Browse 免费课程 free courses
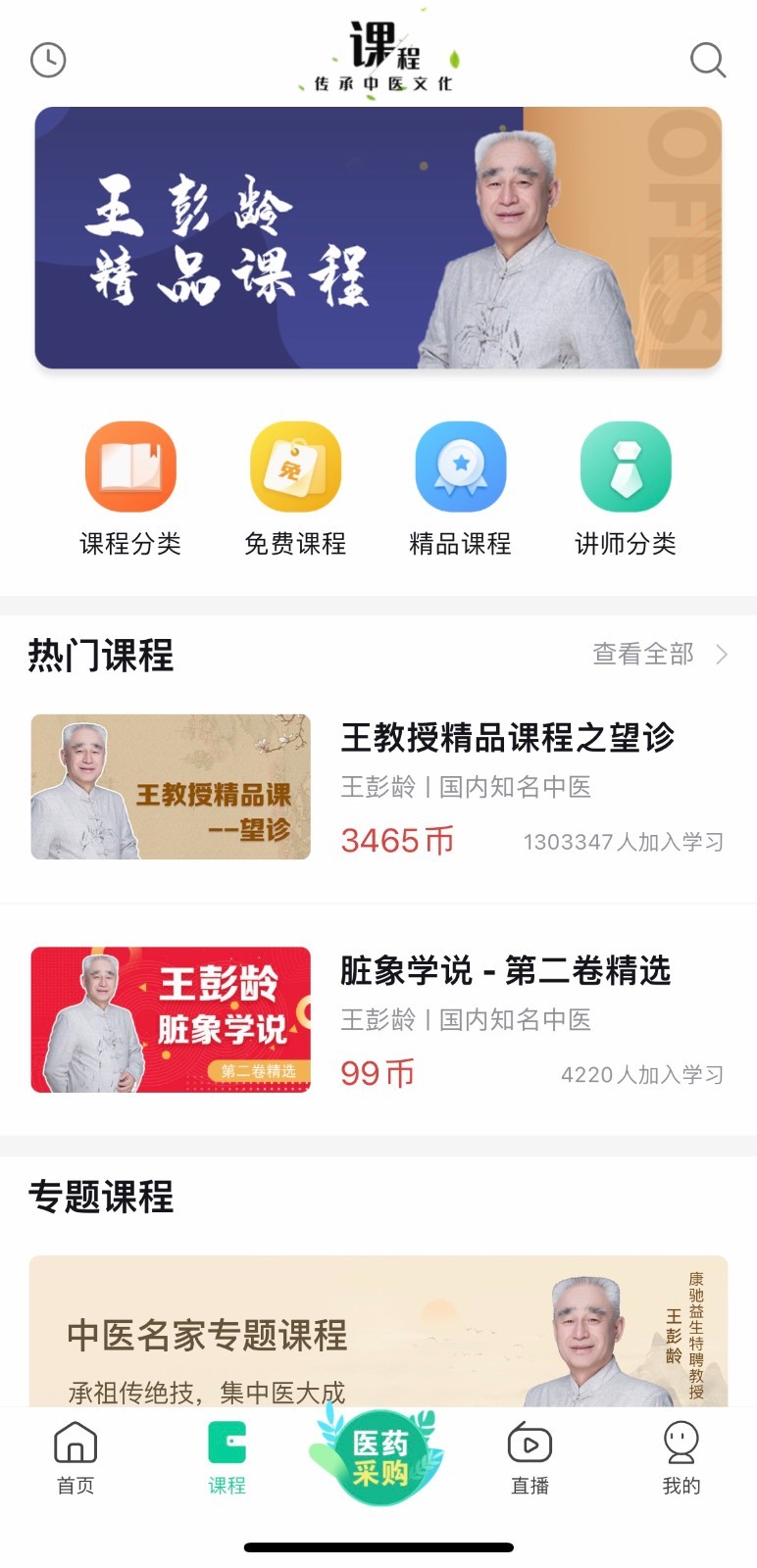The image size is (757, 1568). (295, 488)
